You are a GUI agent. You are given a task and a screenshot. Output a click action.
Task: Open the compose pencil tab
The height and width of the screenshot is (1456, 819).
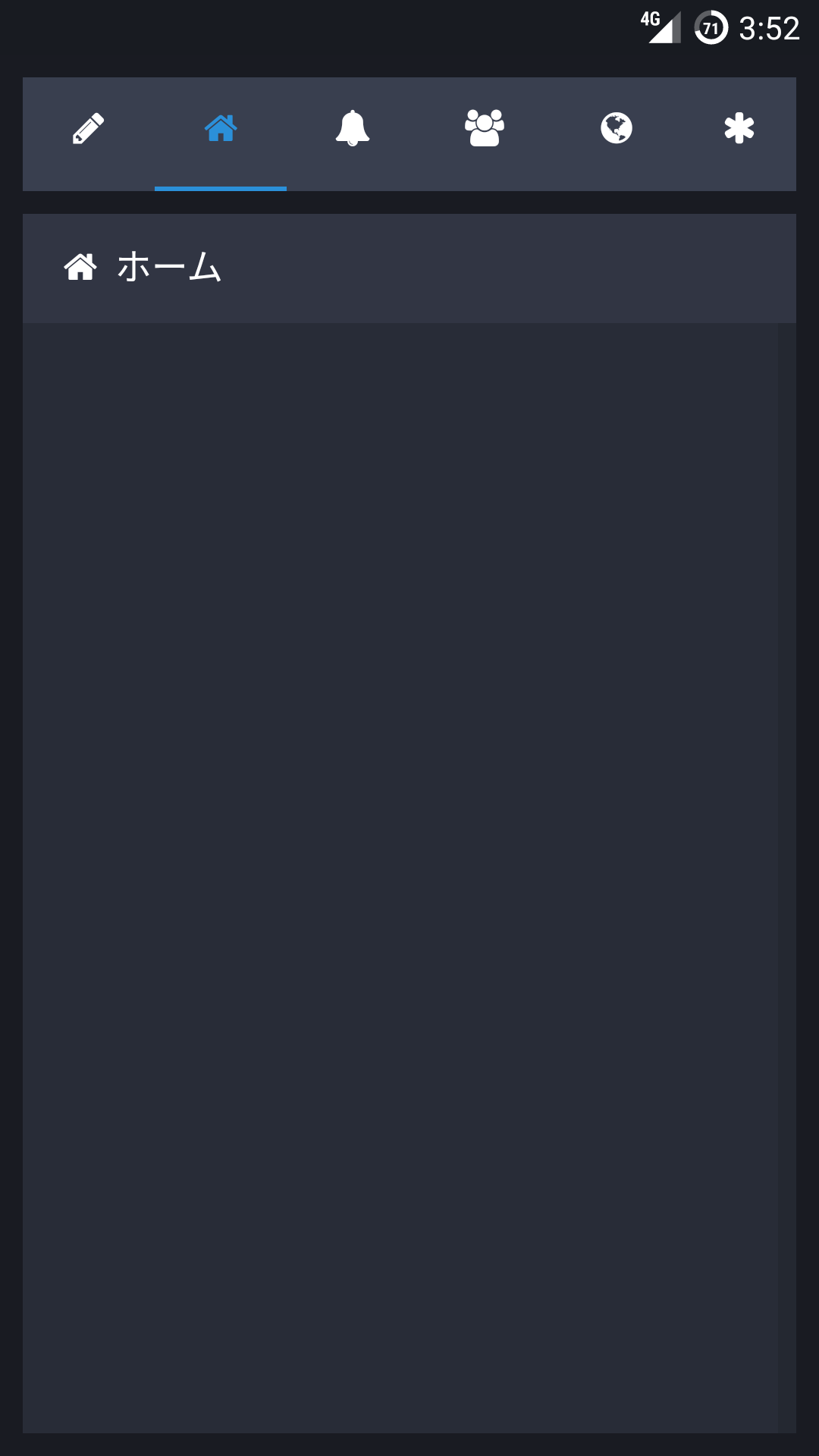pos(89,129)
